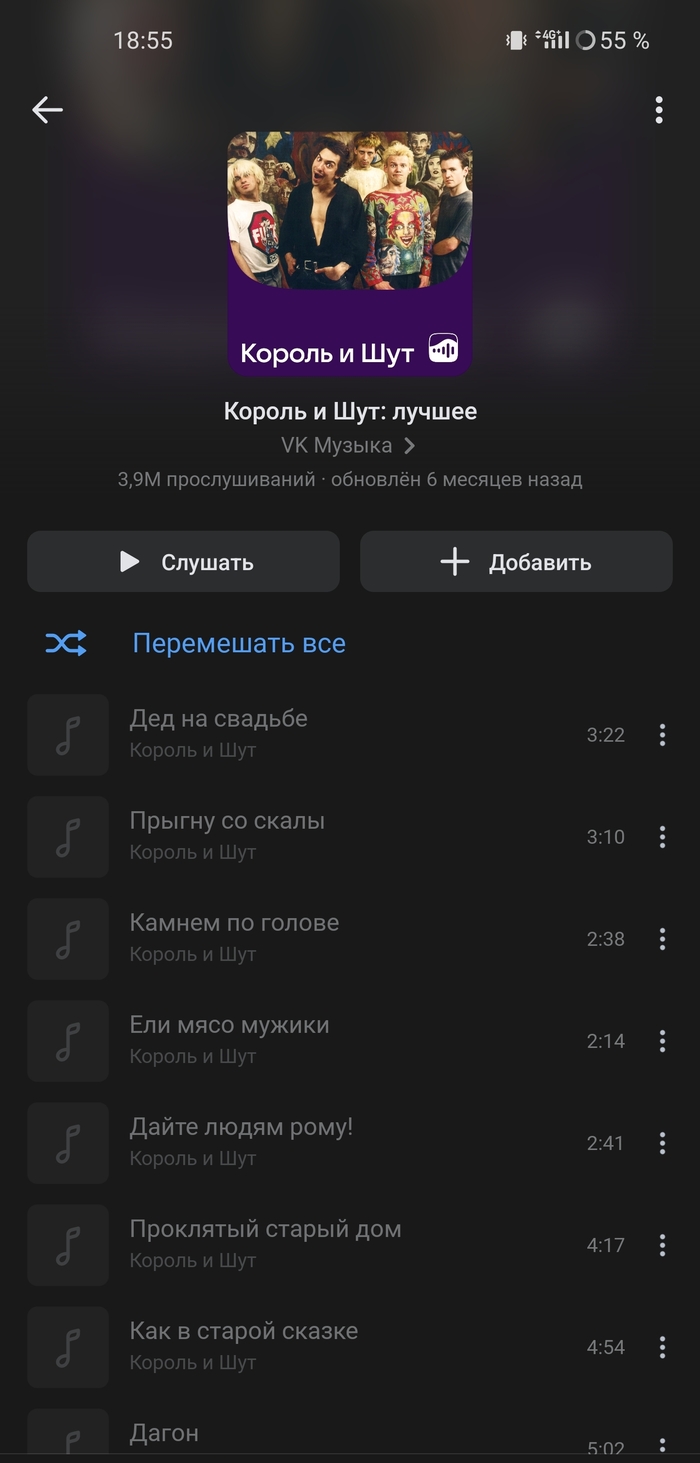The width and height of the screenshot is (700, 1463).
Task: Start playback with the Слушать button
Action: (183, 562)
